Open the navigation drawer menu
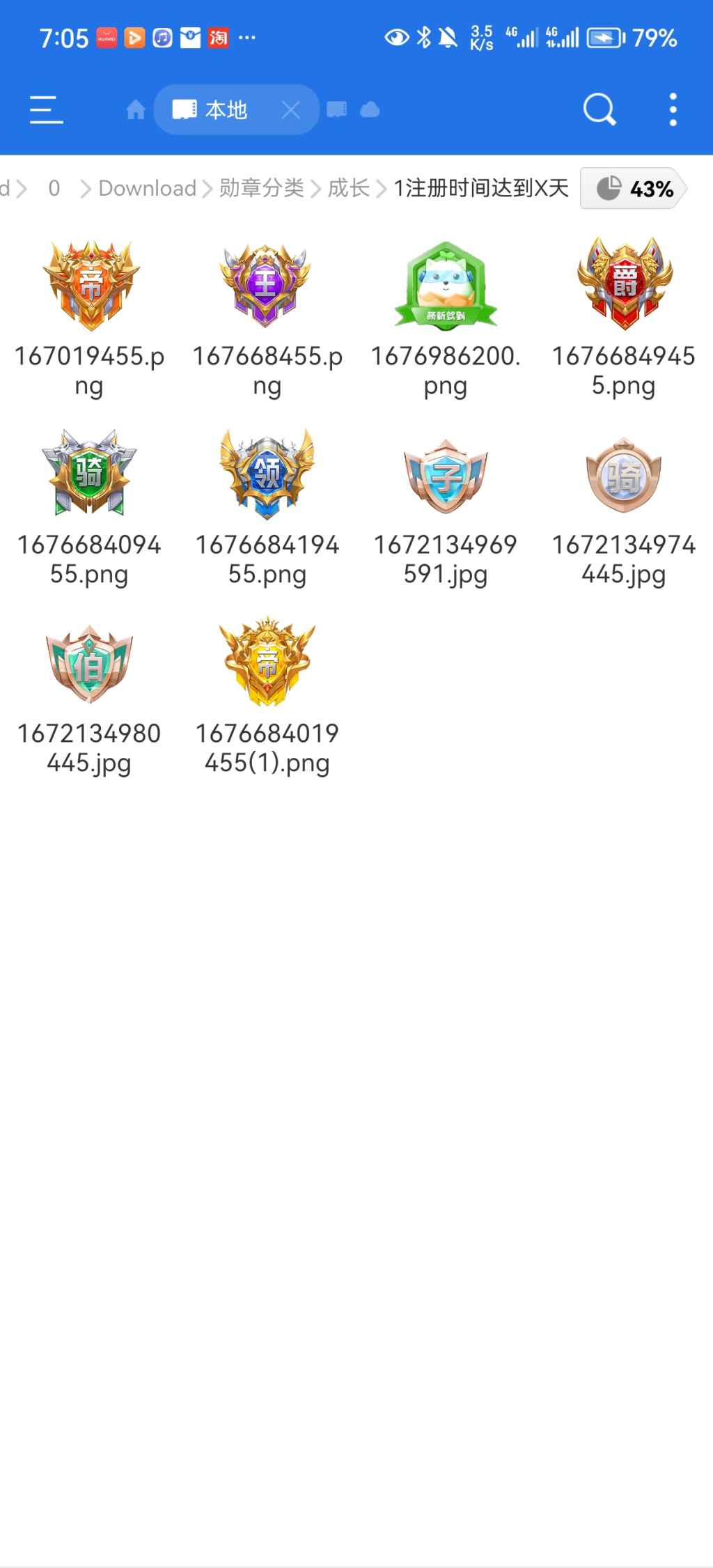Image resolution: width=713 pixels, height=1568 pixels. point(46,109)
